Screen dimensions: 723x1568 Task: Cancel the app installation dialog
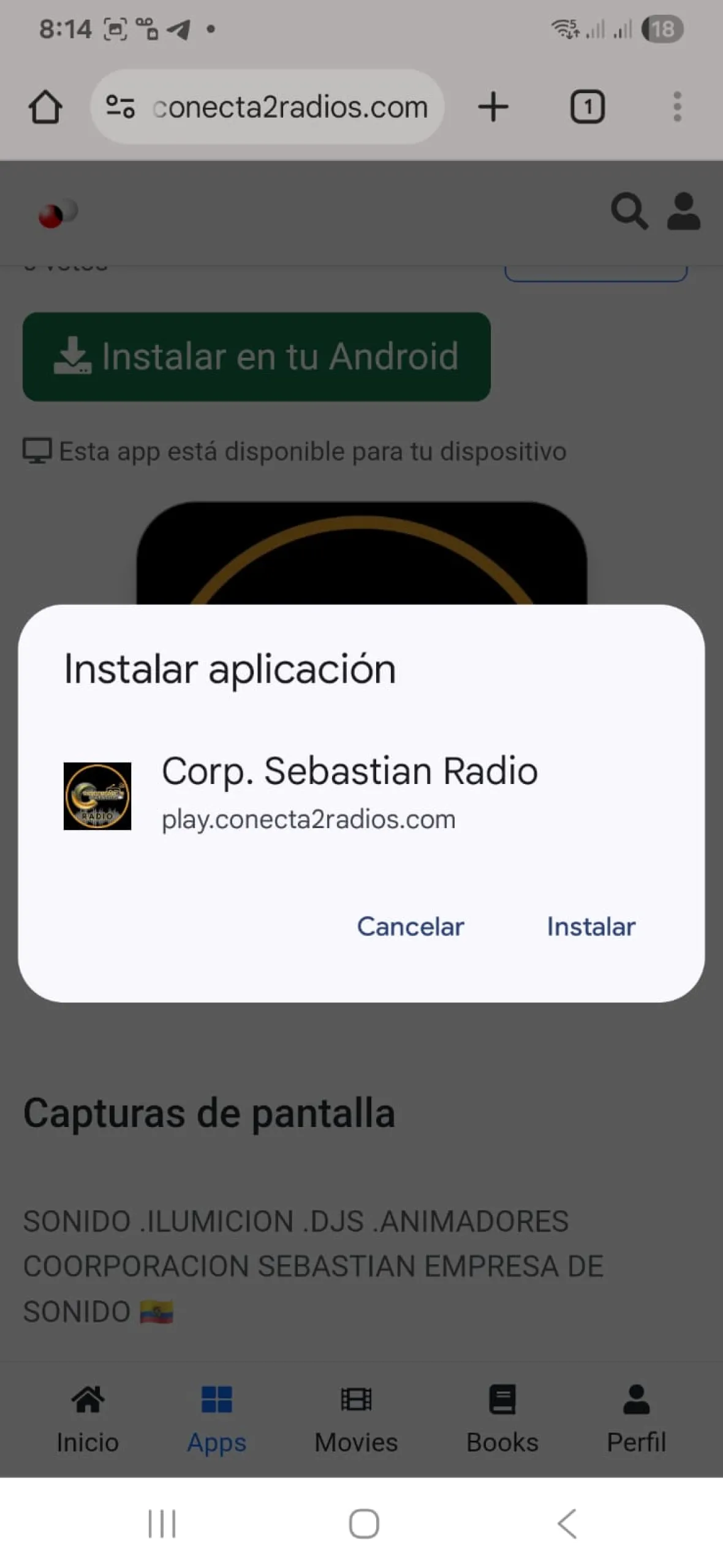tap(411, 927)
